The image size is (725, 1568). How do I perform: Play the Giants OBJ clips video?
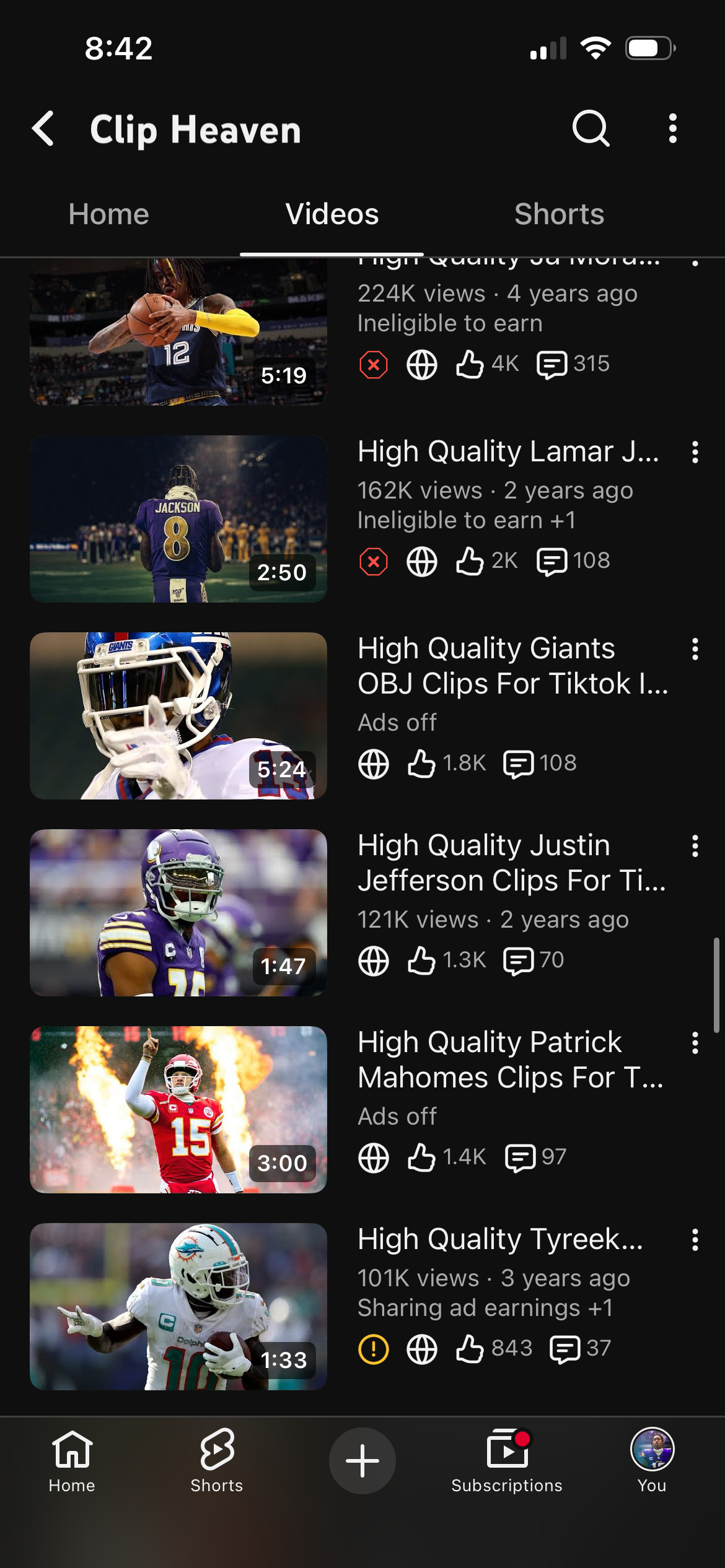(178, 716)
